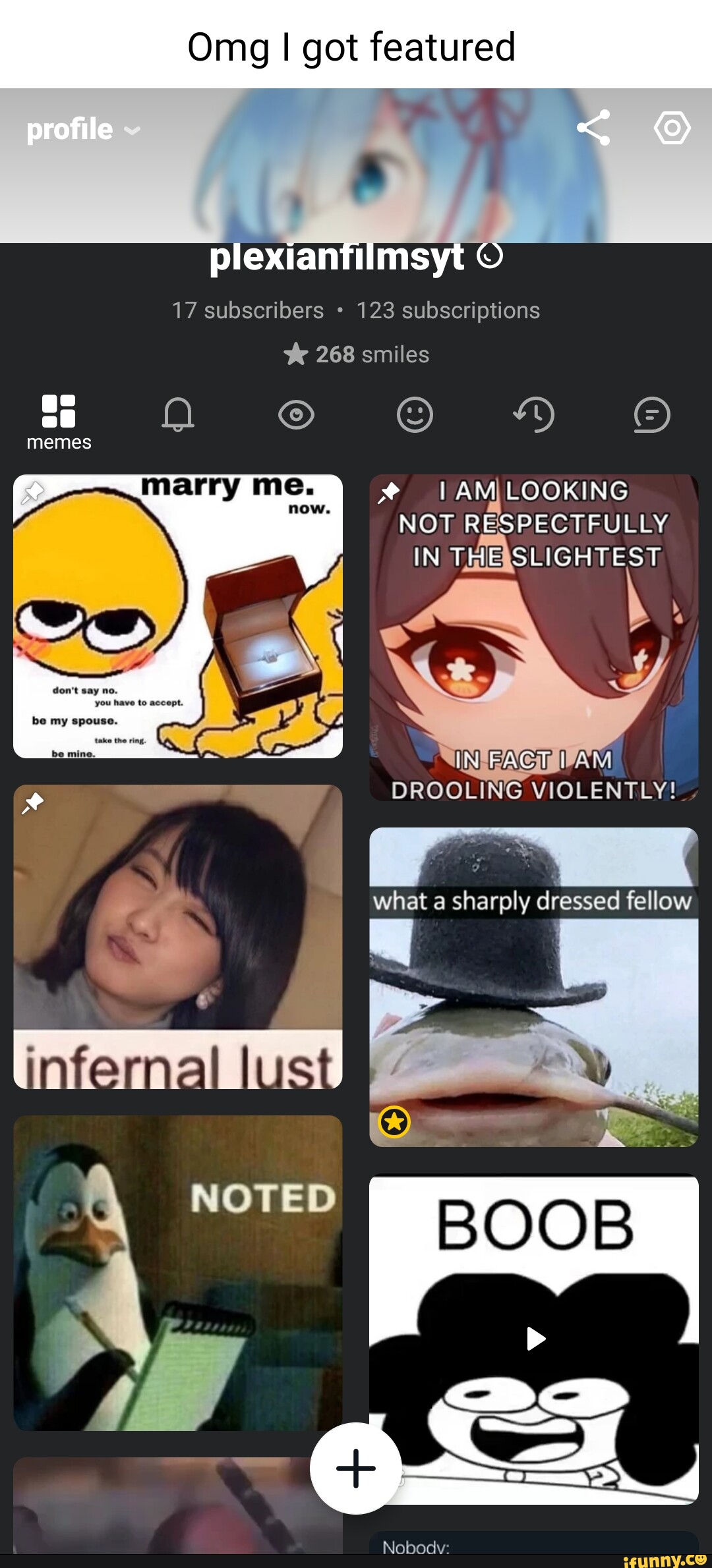View the 17 subscribers list
The image size is (712, 1568).
[248, 310]
